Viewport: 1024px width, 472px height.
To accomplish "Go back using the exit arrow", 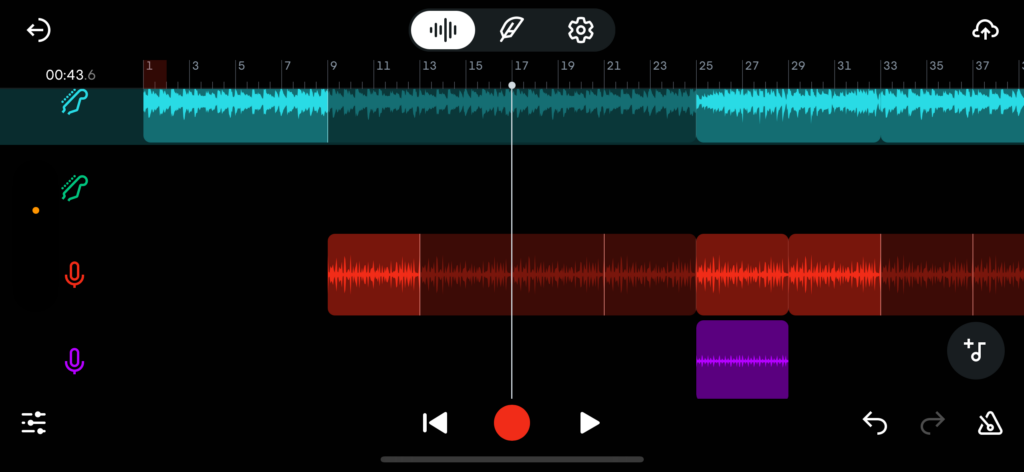I will [x=38, y=30].
